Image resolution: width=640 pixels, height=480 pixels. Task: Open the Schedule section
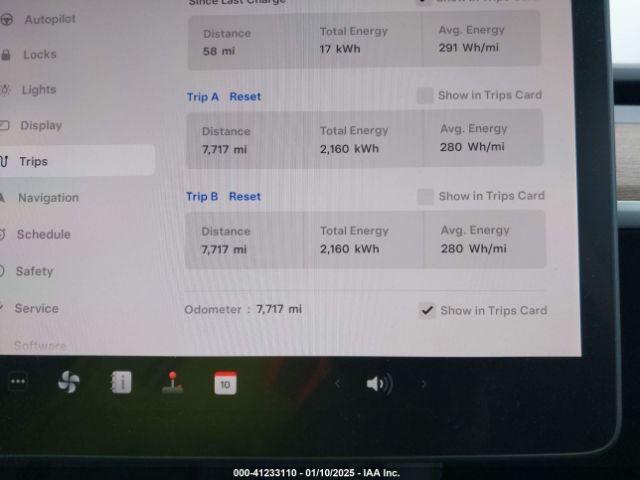coord(43,234)
